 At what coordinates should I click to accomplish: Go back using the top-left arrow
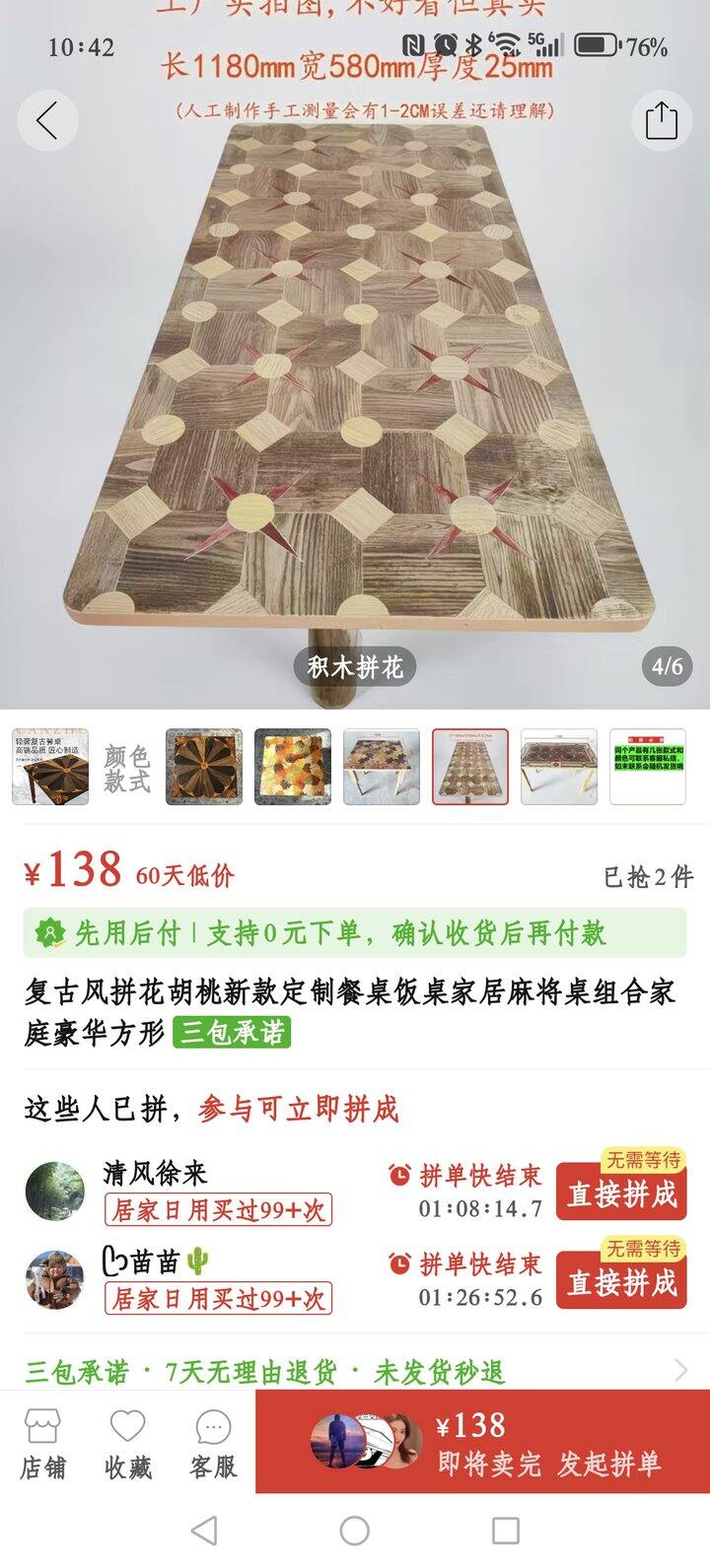(46, 120)
